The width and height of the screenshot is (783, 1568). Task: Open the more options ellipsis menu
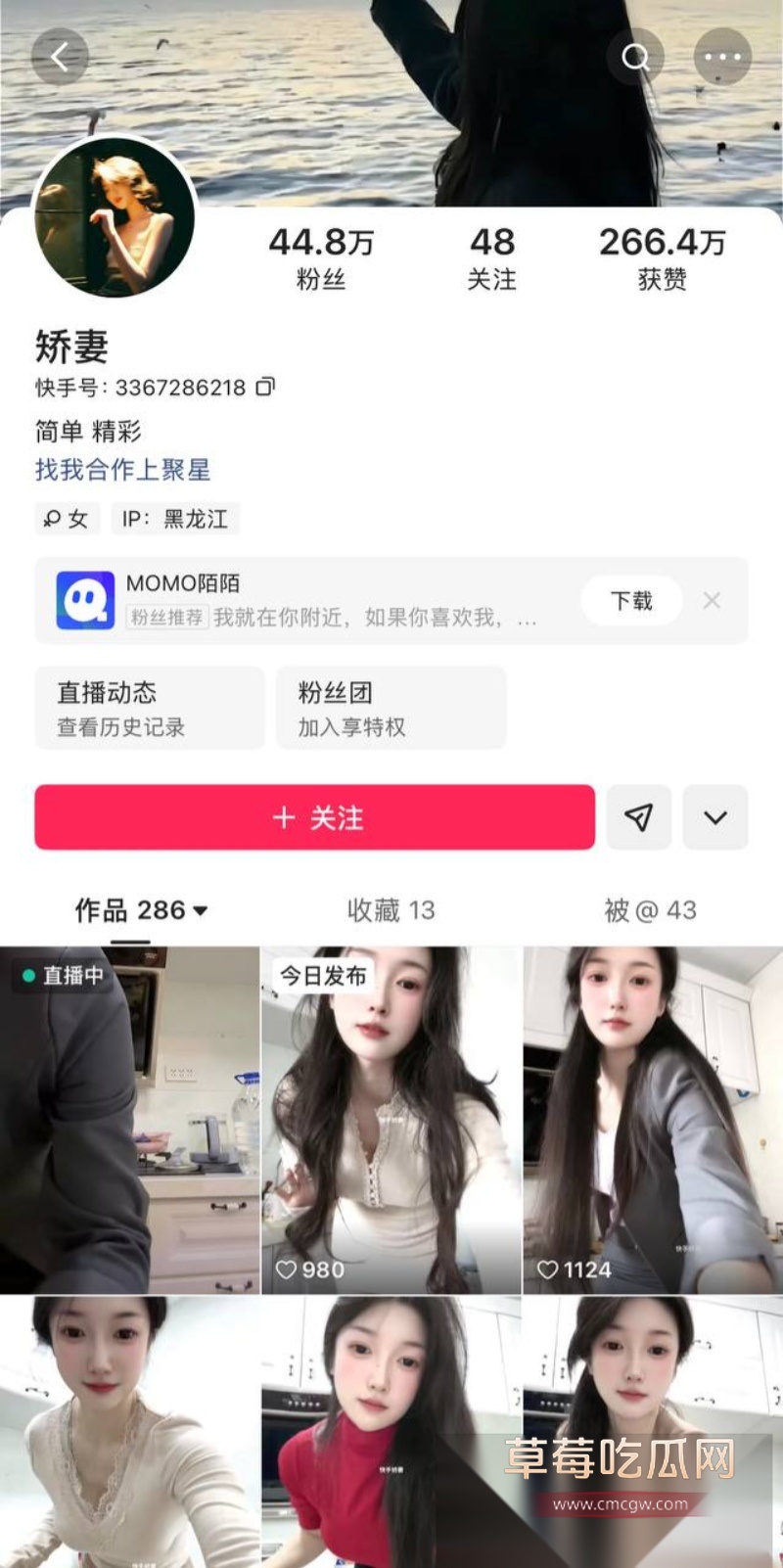722,56
